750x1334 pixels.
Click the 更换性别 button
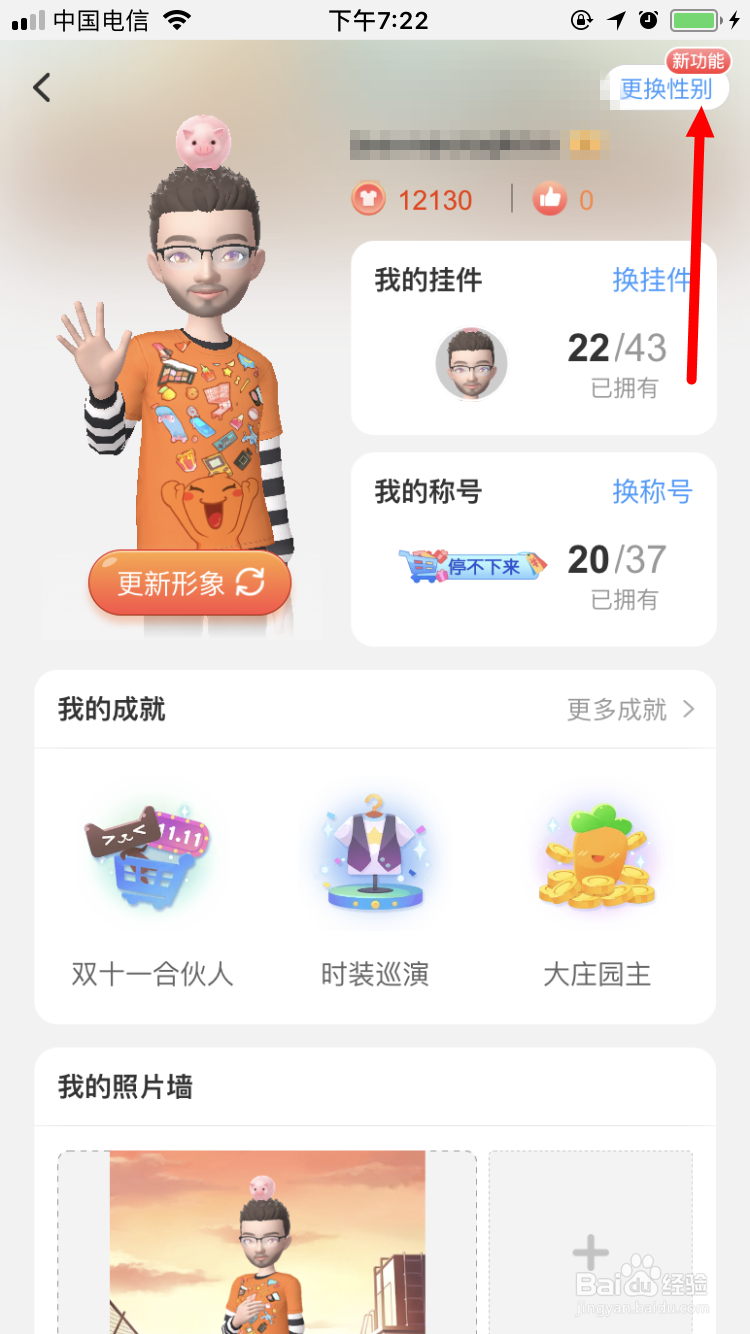tap(665, 89)
